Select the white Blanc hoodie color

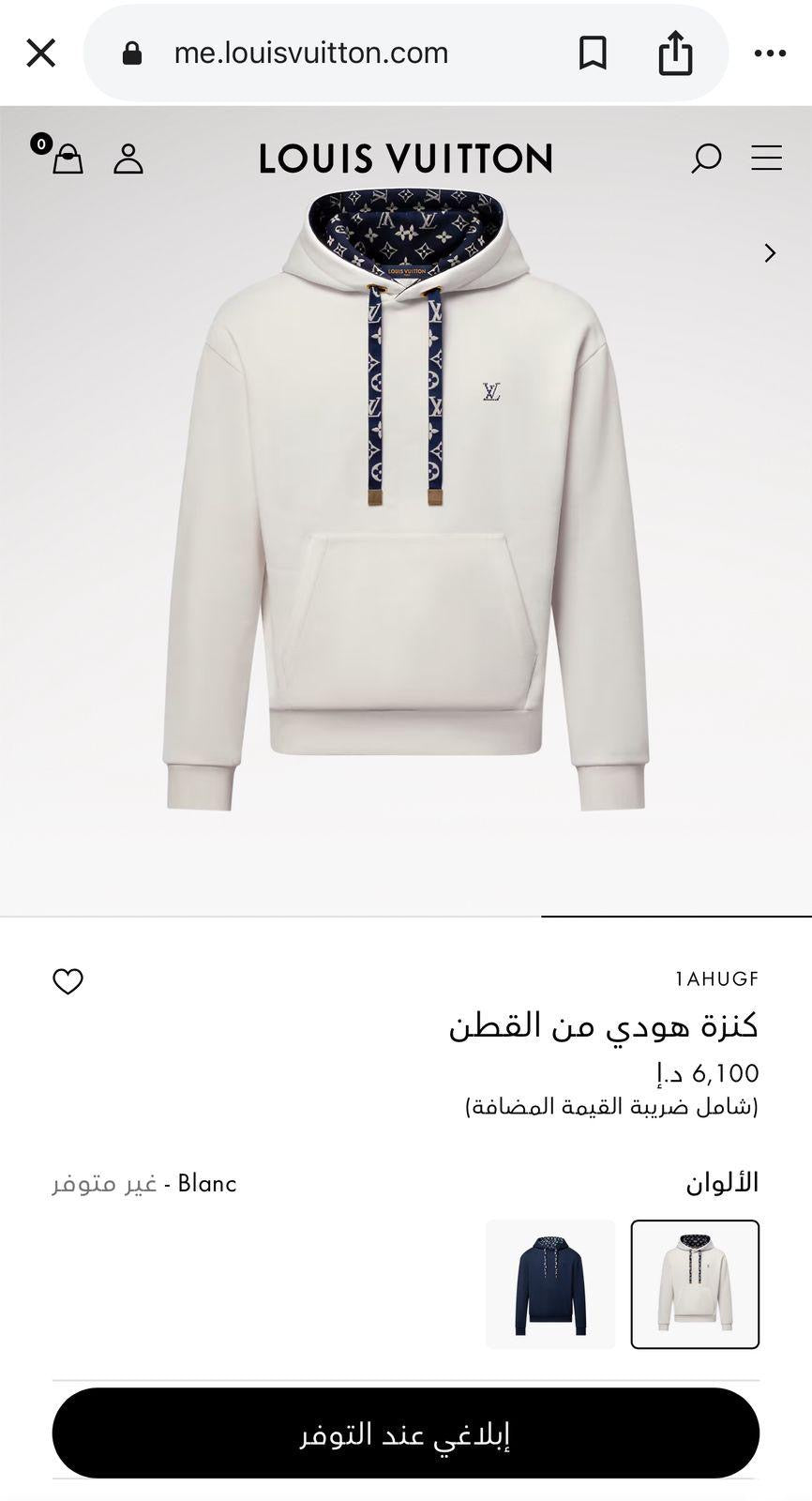coord(695,1284)
